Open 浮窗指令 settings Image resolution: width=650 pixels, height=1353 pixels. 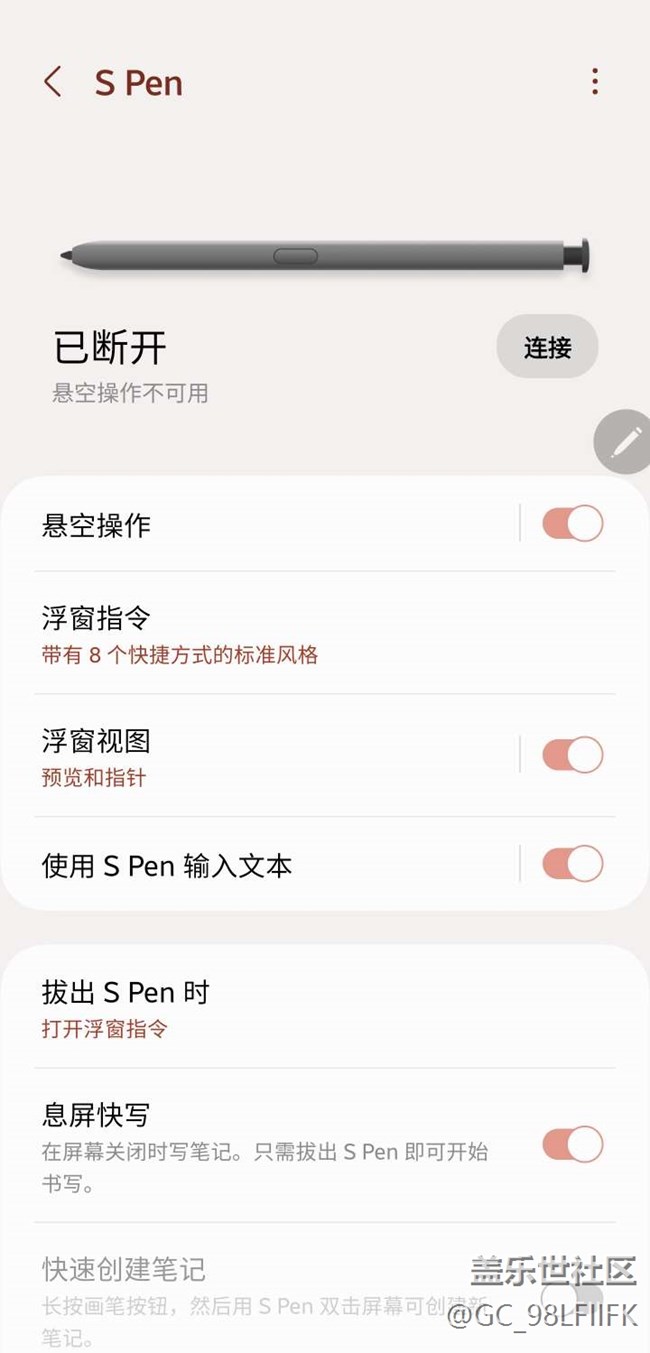click(x=300, y=633)
